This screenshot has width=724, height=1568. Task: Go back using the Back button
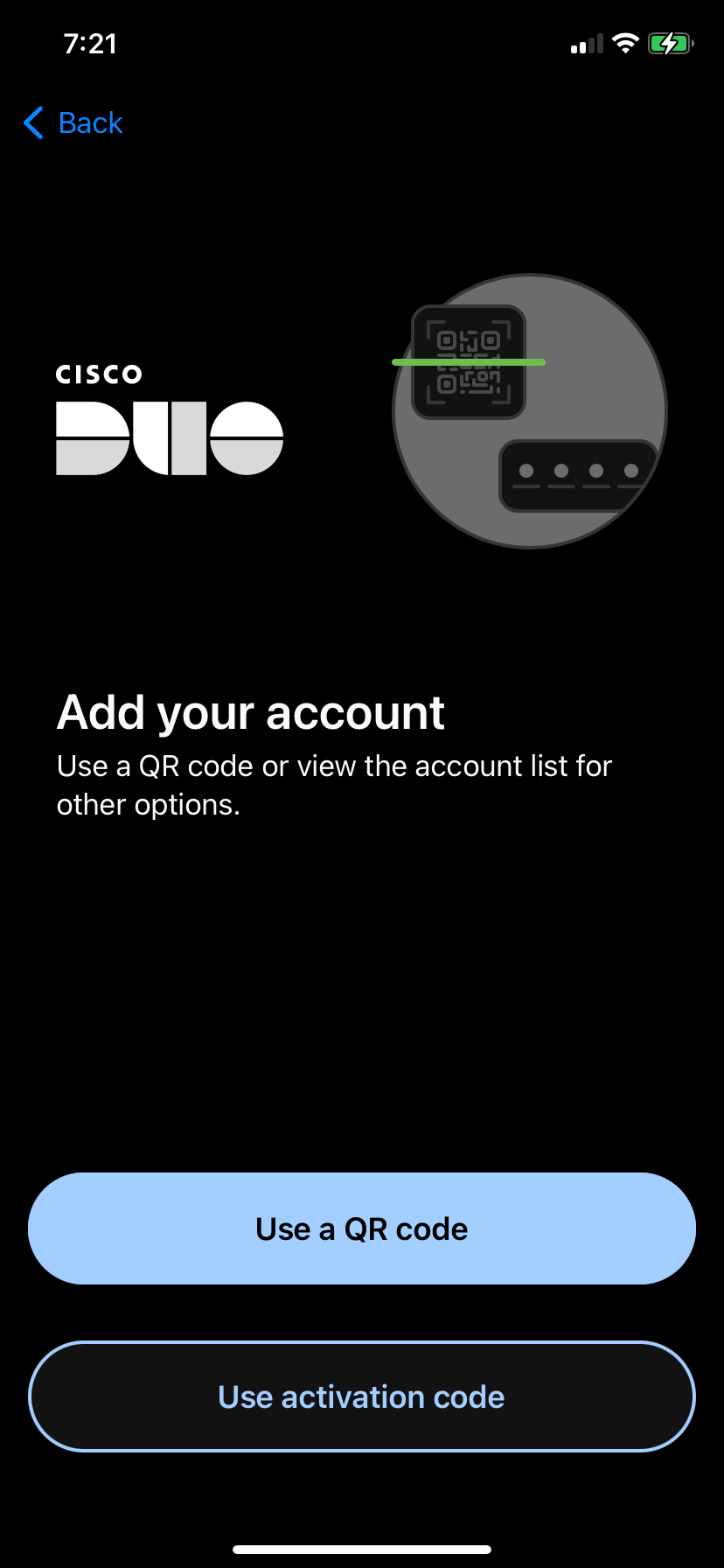point(73,123)
